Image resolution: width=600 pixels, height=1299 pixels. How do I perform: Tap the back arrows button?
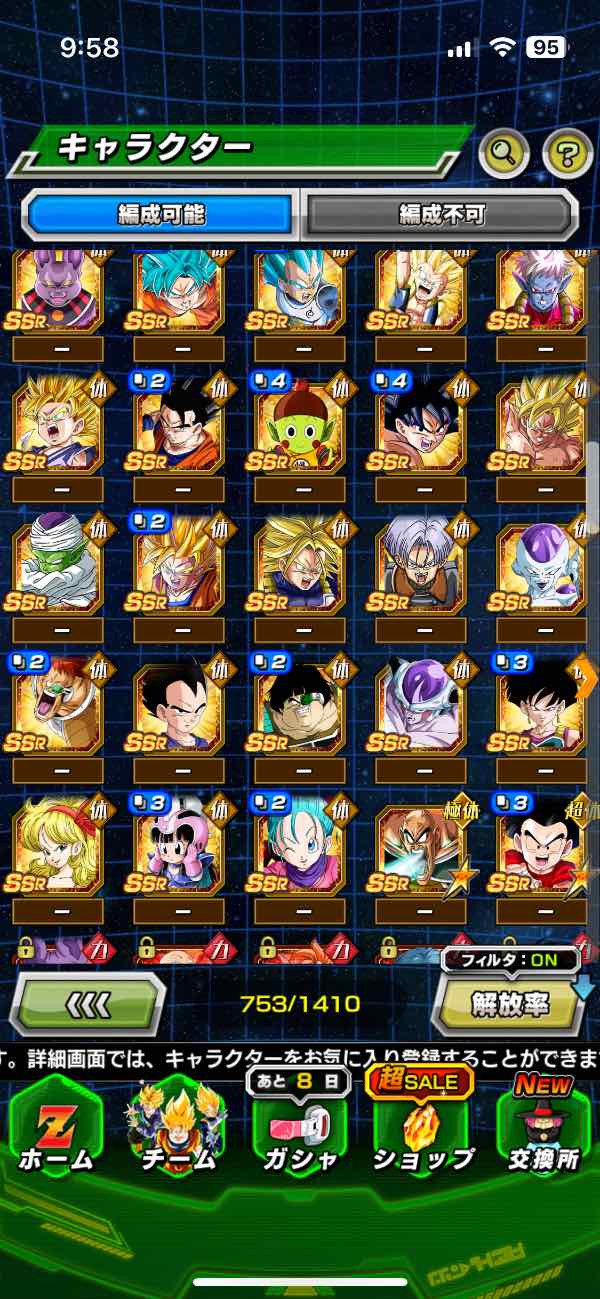click(x=87, y=1004)
